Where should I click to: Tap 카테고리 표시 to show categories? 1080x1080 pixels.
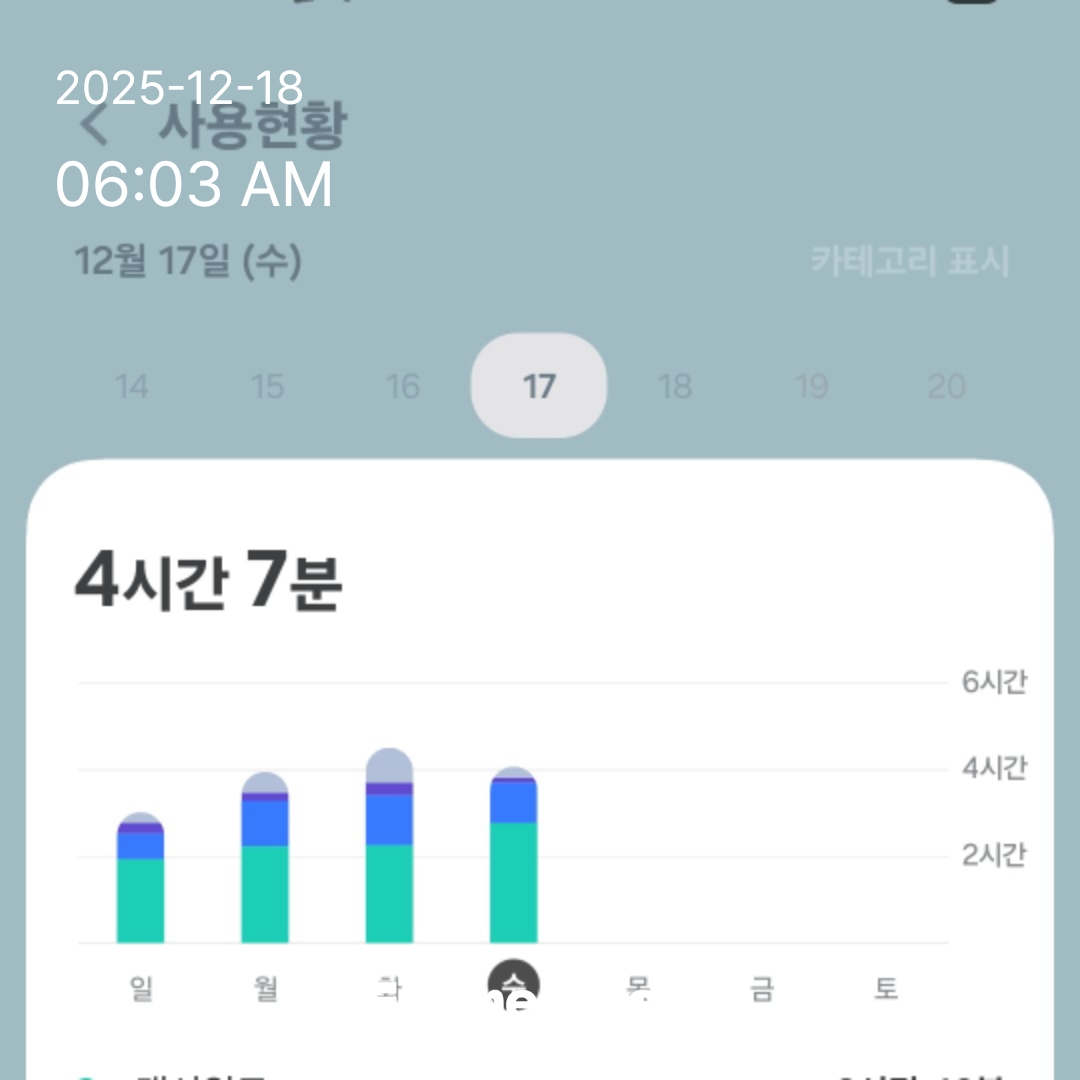pos(908,262)
